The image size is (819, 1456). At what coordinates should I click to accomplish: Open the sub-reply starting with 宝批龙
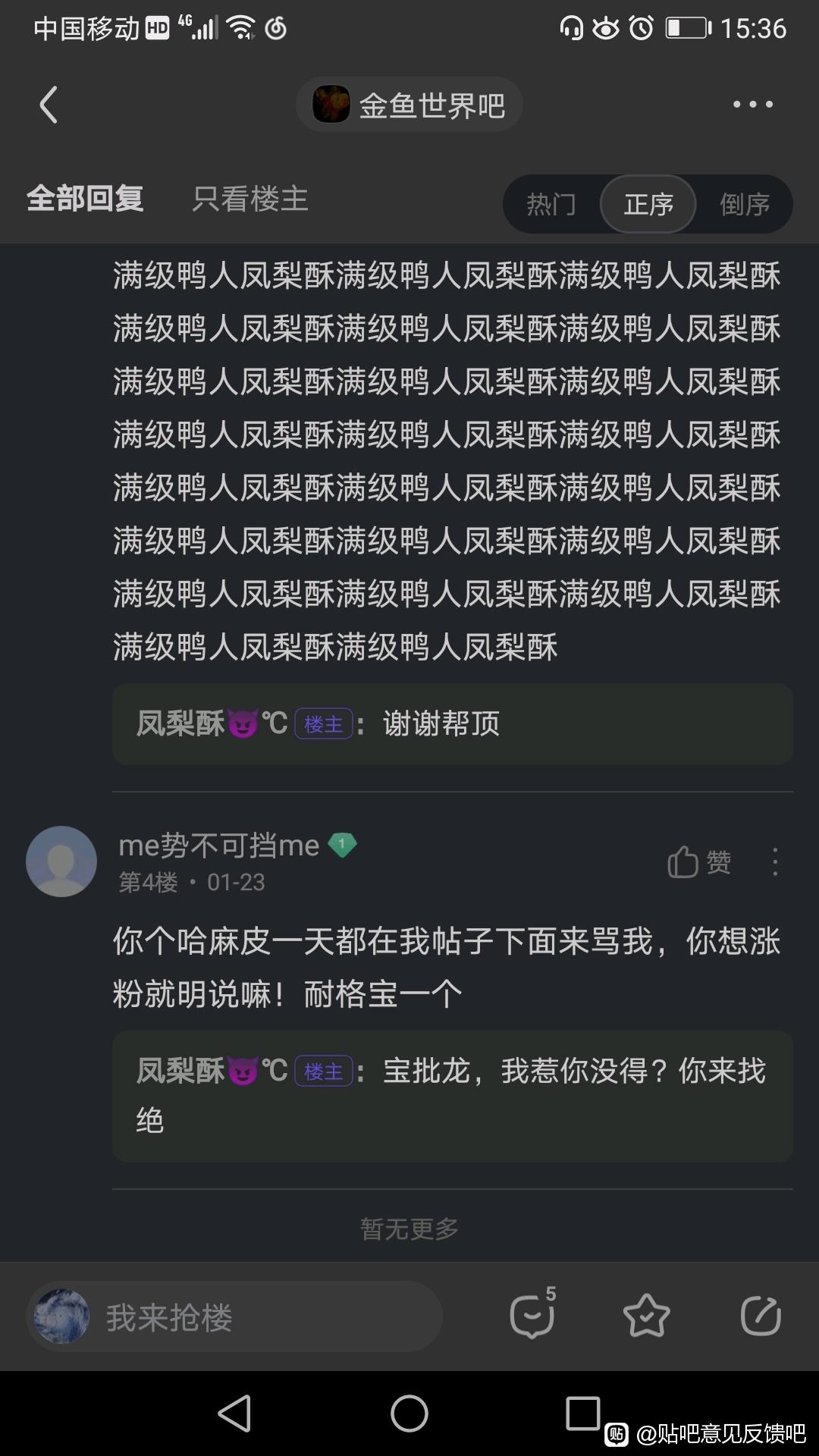453,1096
